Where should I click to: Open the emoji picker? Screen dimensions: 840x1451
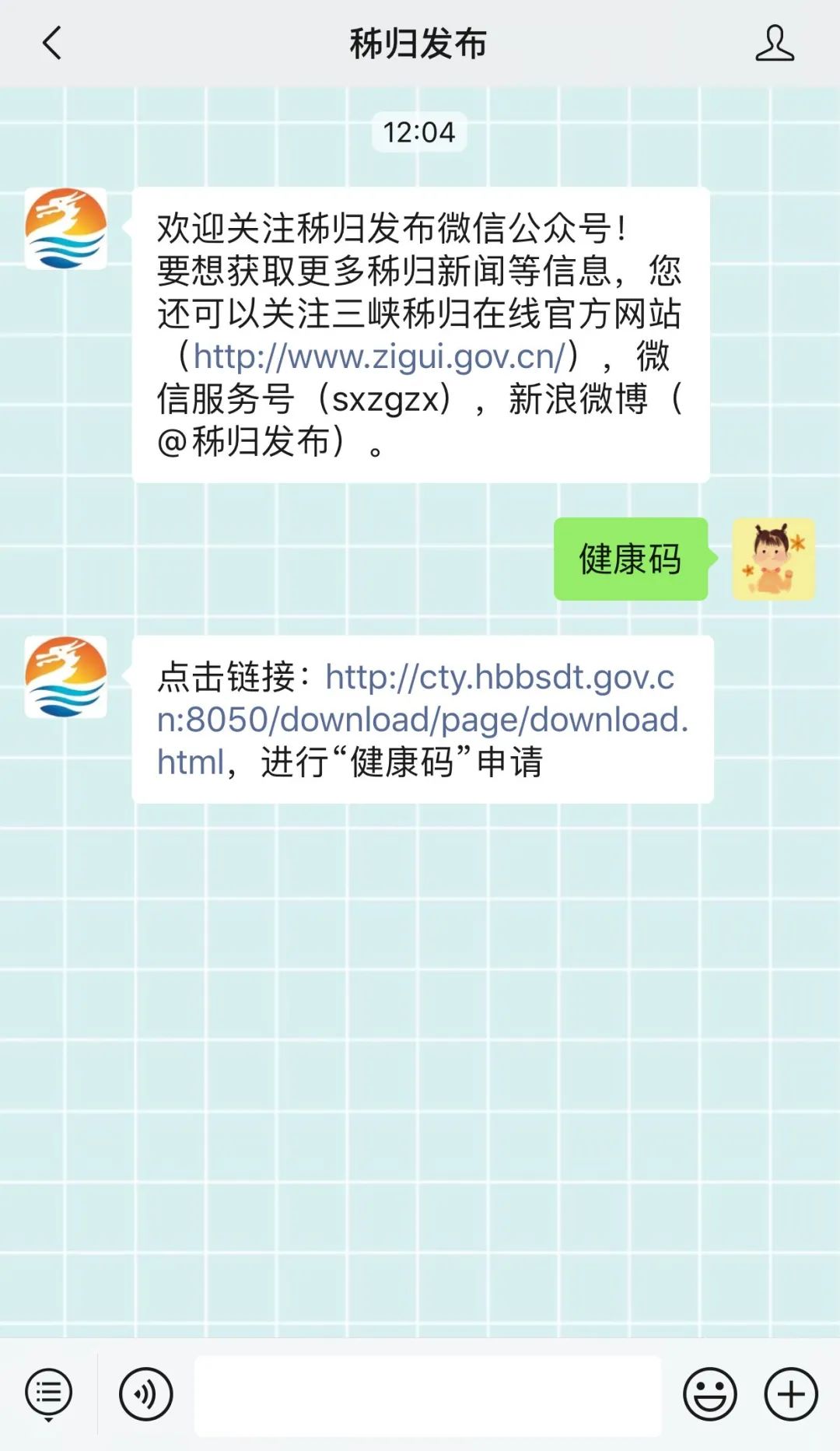[709, 1394]
